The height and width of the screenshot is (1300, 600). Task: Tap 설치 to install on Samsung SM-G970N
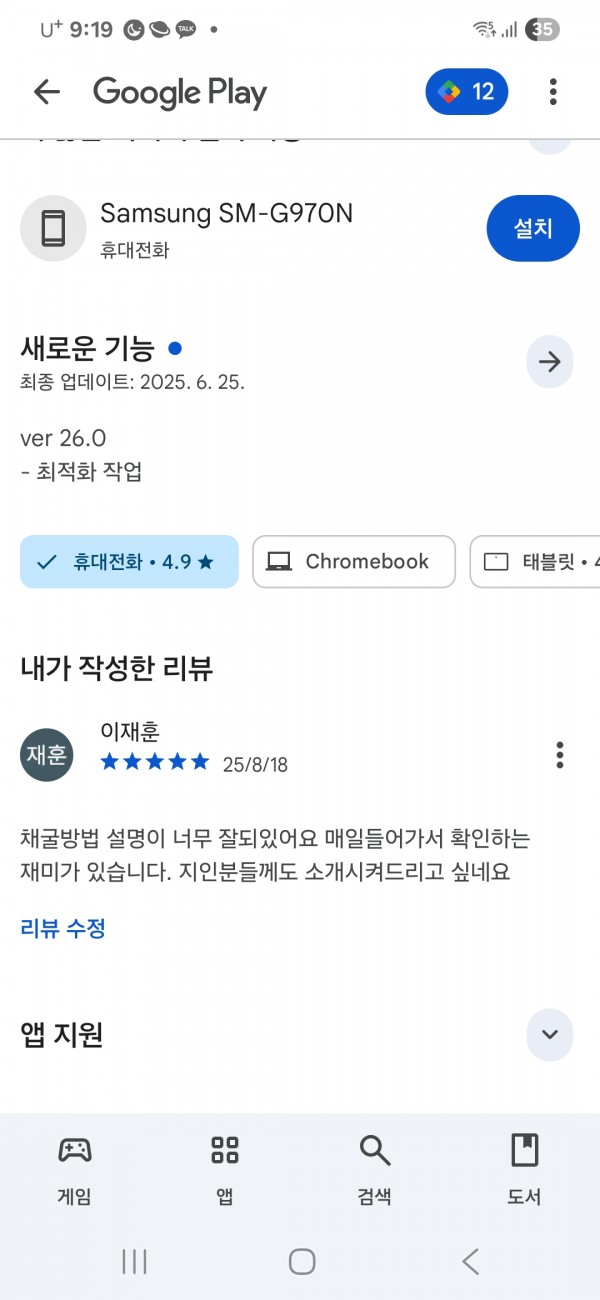(x=533, y=228)
